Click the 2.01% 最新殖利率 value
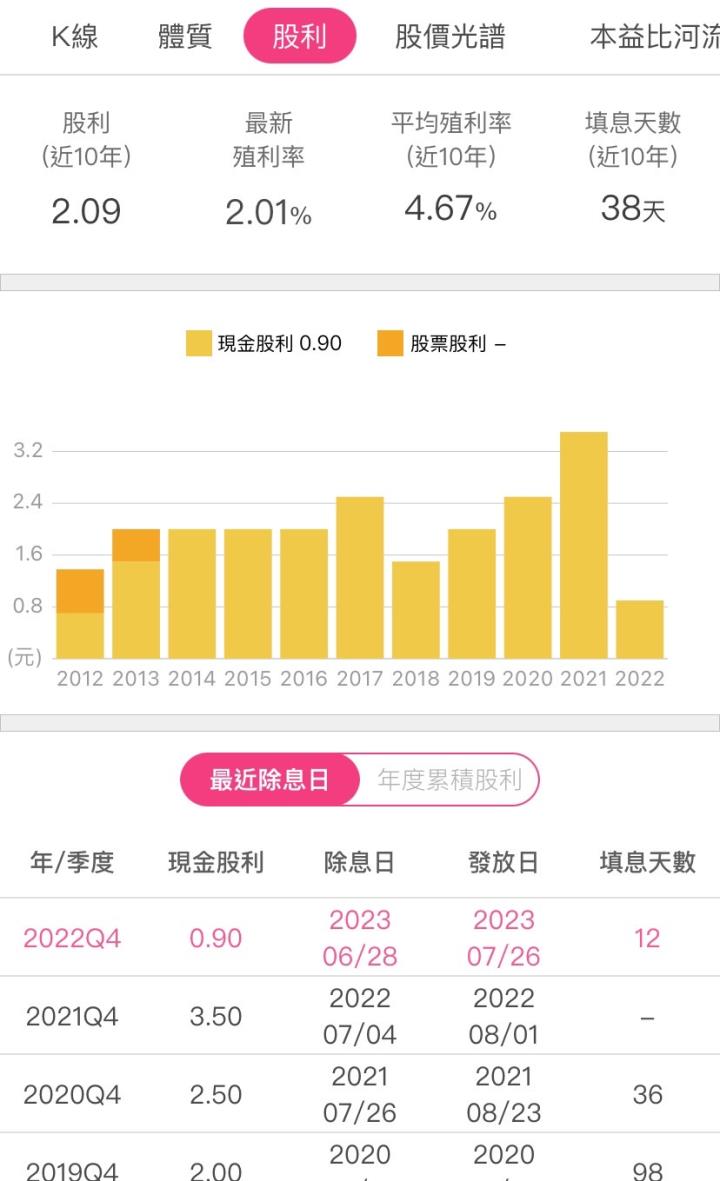Screen dimensions: 720x1181 (266, 211)
